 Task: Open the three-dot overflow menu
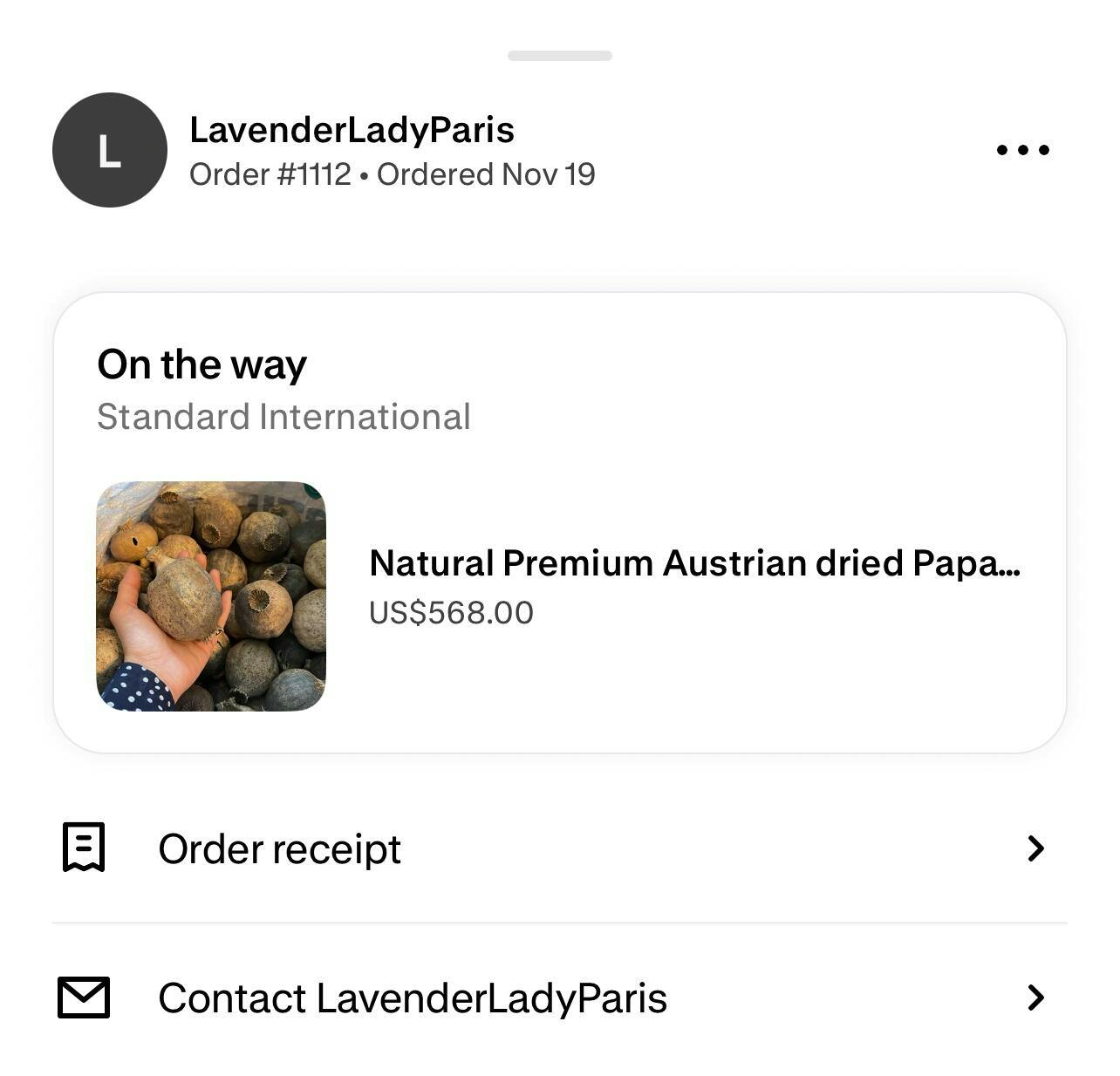coord(1022,150)
